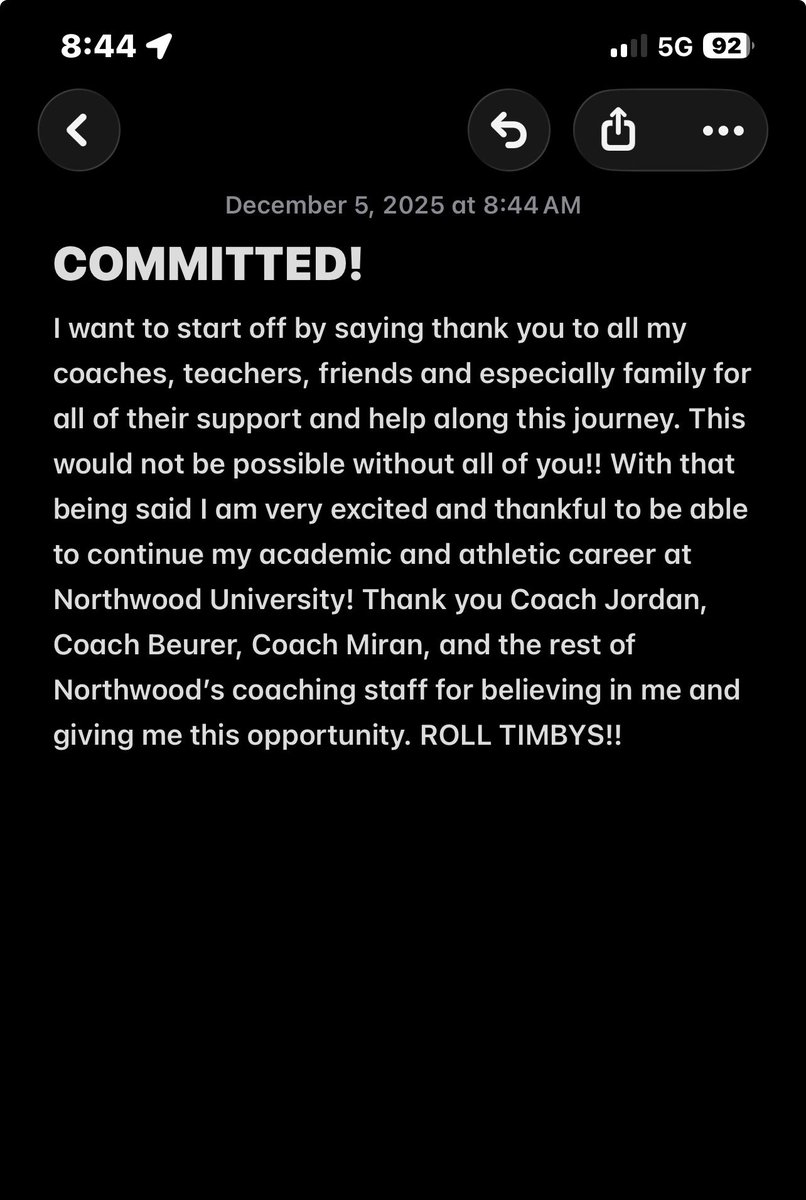The width and height of the screenshot is (806, 1200).
Task: Open the more options menu
Action: click(723, 130)
